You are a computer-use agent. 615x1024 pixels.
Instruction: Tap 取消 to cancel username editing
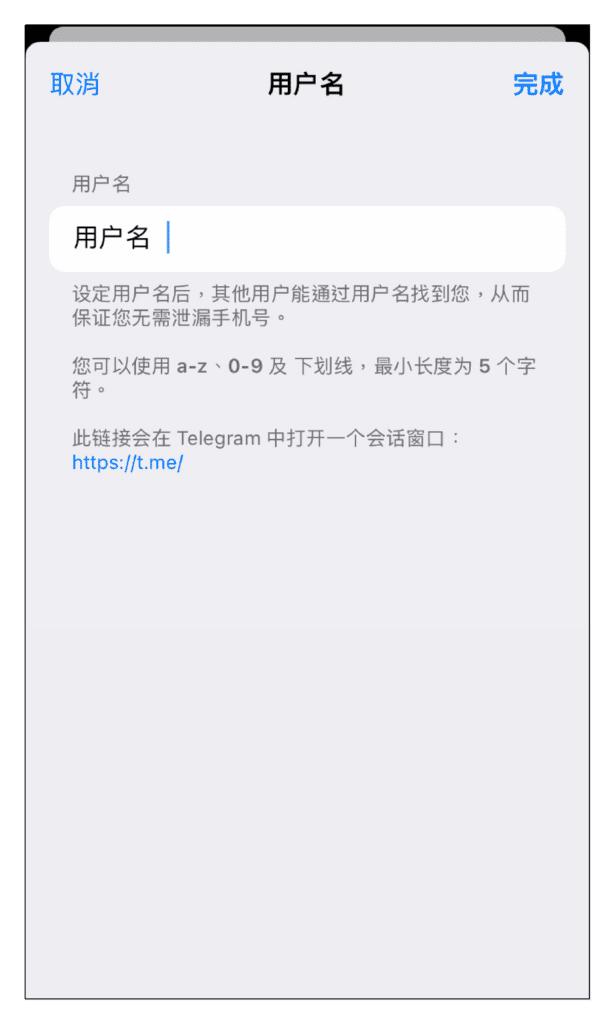pyautogui.click(x=75, y=85)
